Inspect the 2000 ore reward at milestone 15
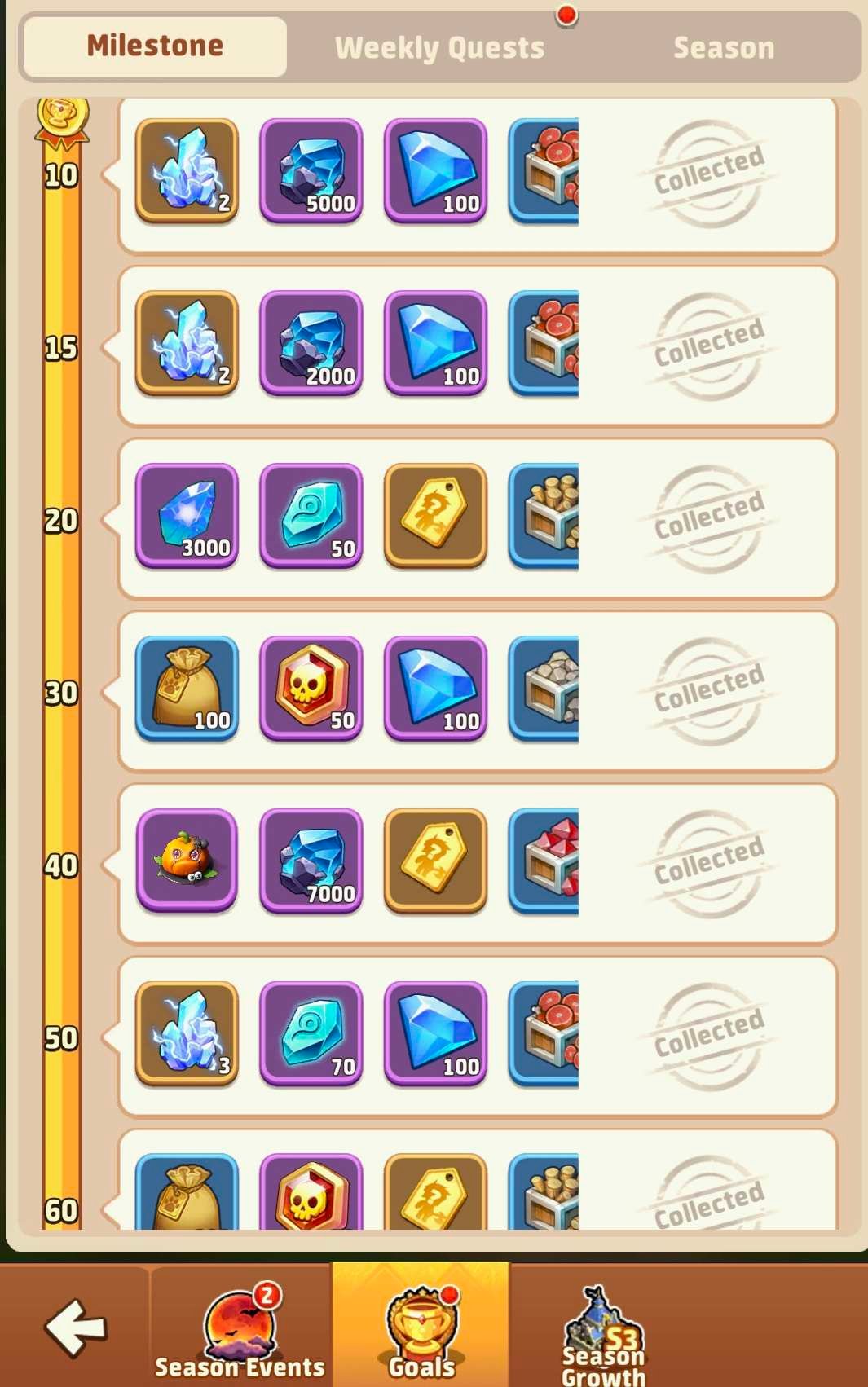Image resolution: width=868 pixels, height=1387 pixels. point(311,342)
